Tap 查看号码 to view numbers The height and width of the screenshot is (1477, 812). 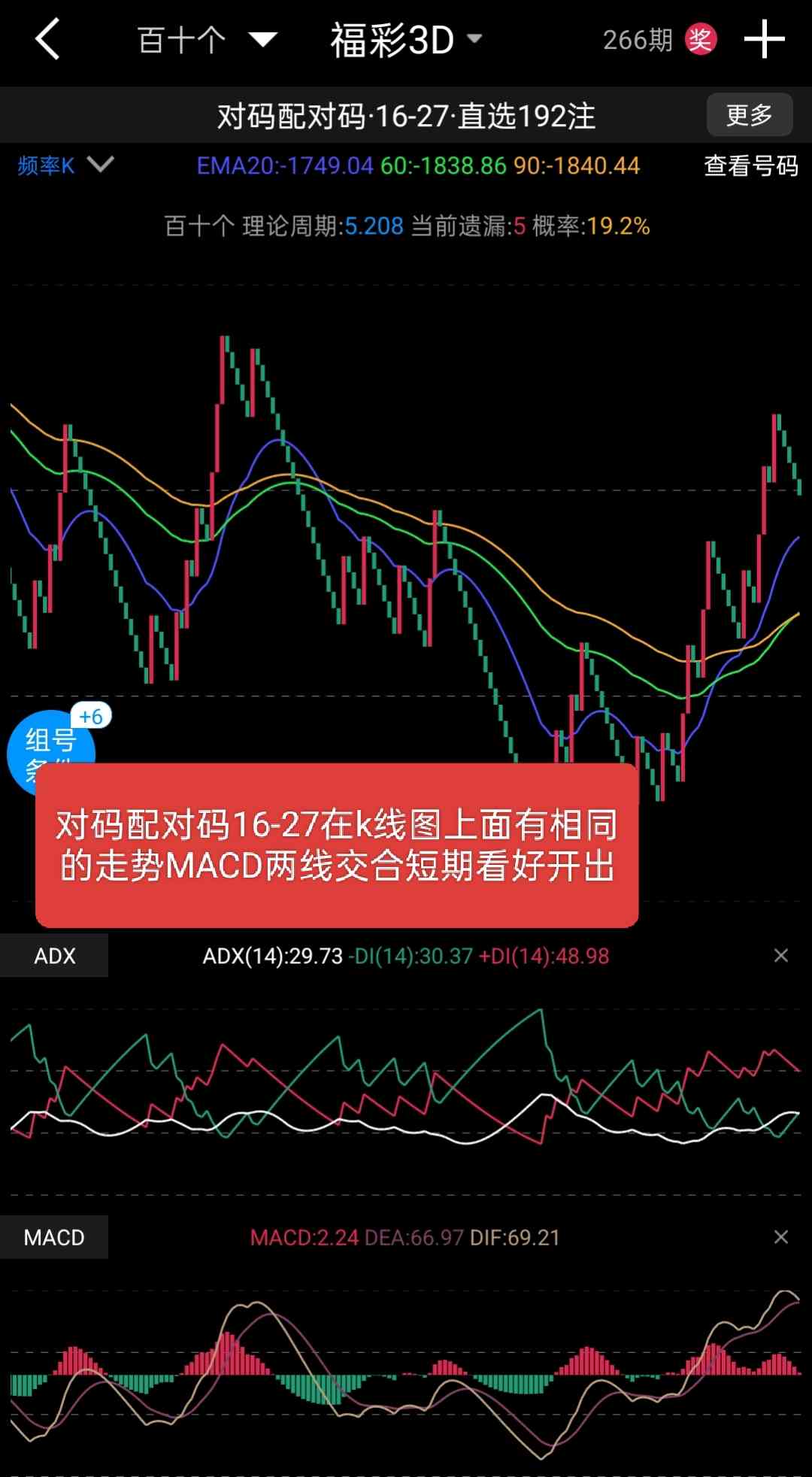(750, 165)
